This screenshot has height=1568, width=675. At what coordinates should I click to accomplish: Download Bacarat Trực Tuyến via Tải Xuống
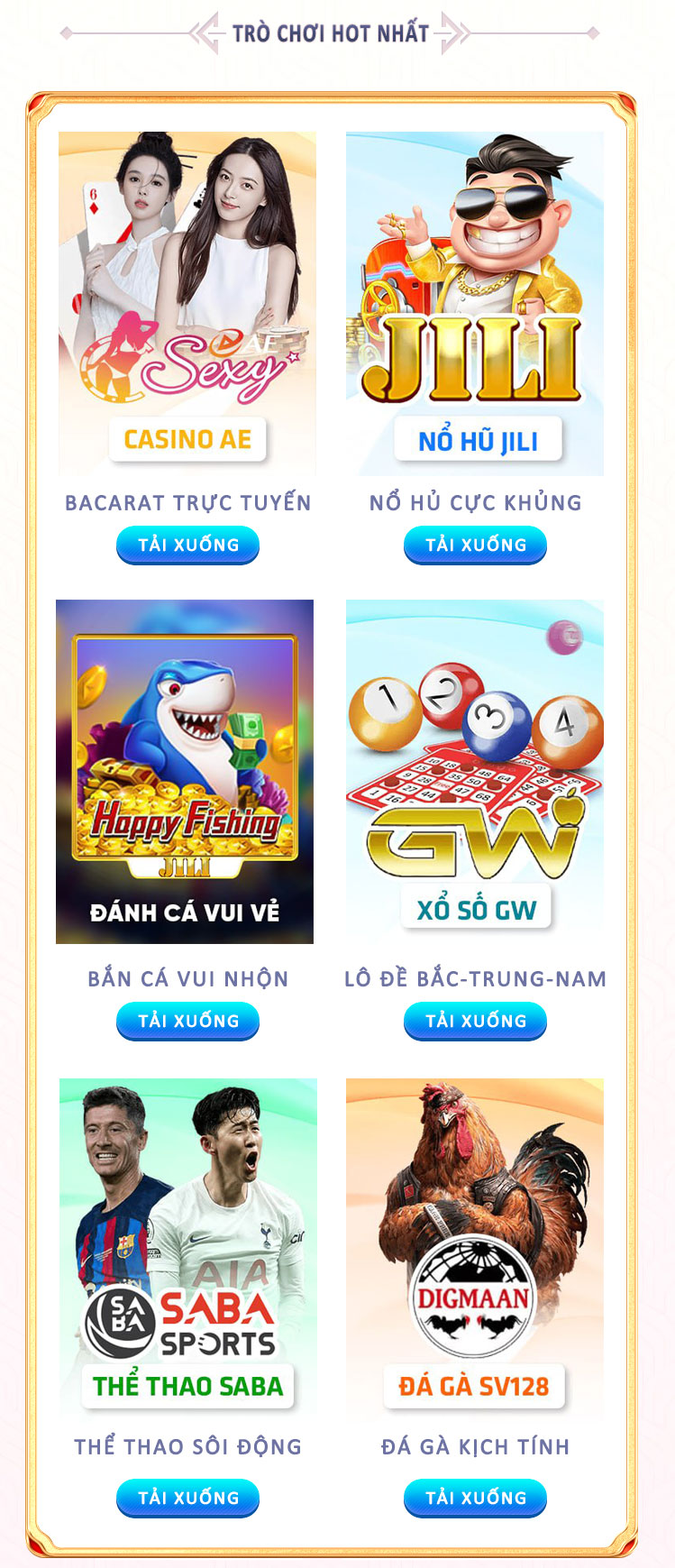[x=187, y=545]
